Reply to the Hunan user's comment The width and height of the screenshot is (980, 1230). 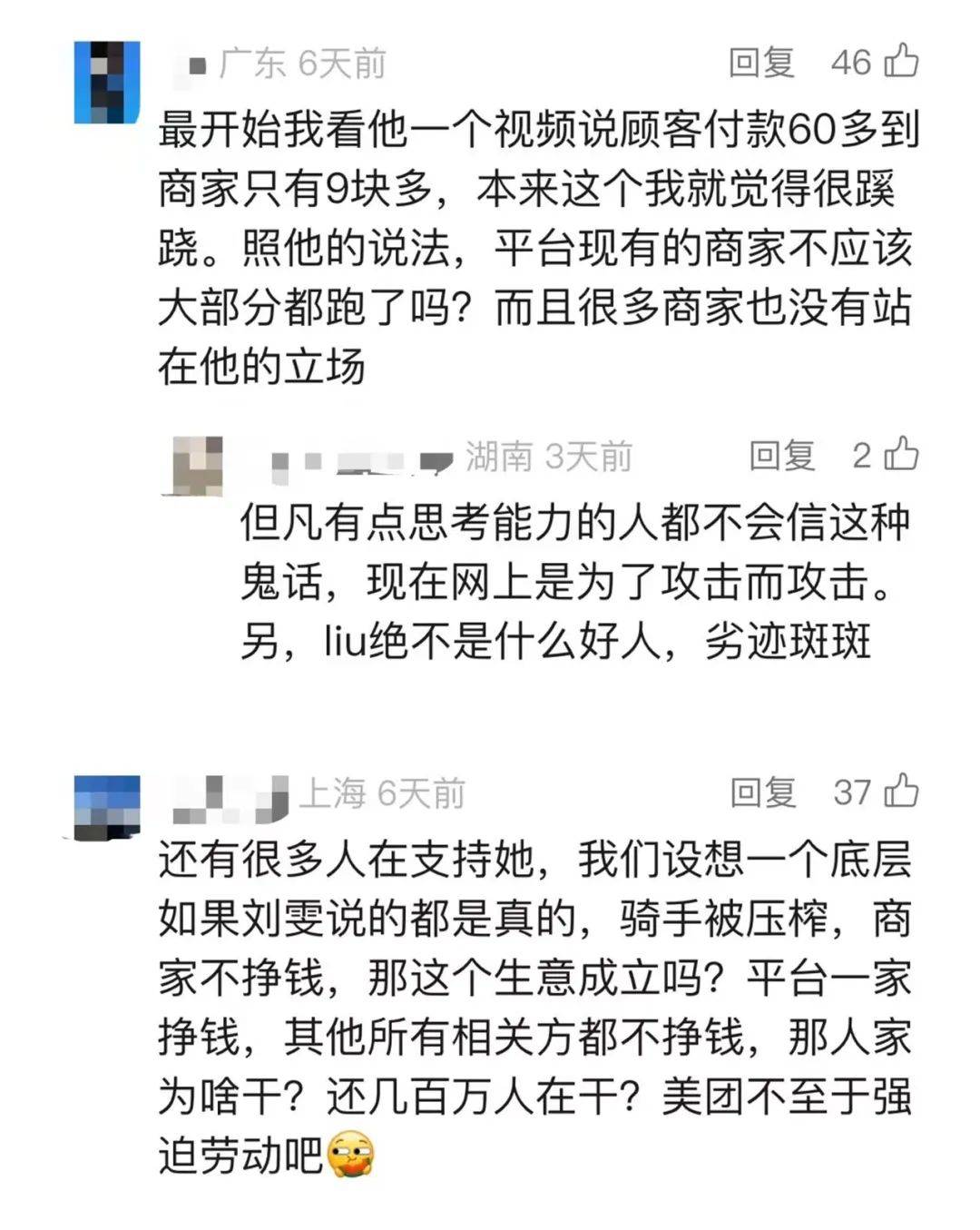(781, 455)
